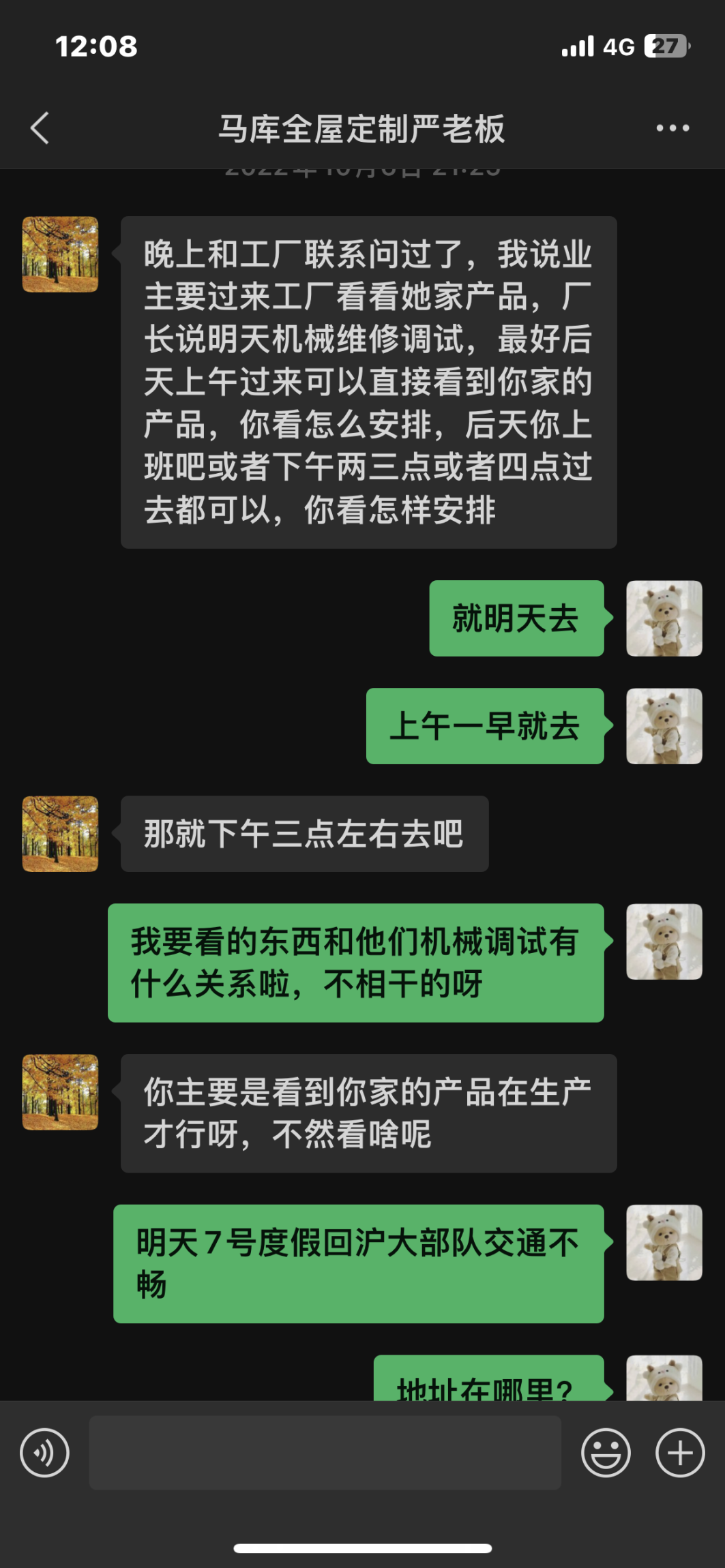Viewport: 725px width, 1568px height.
Task: Open the plus attachment menu
Action: tap(680, 1453)
